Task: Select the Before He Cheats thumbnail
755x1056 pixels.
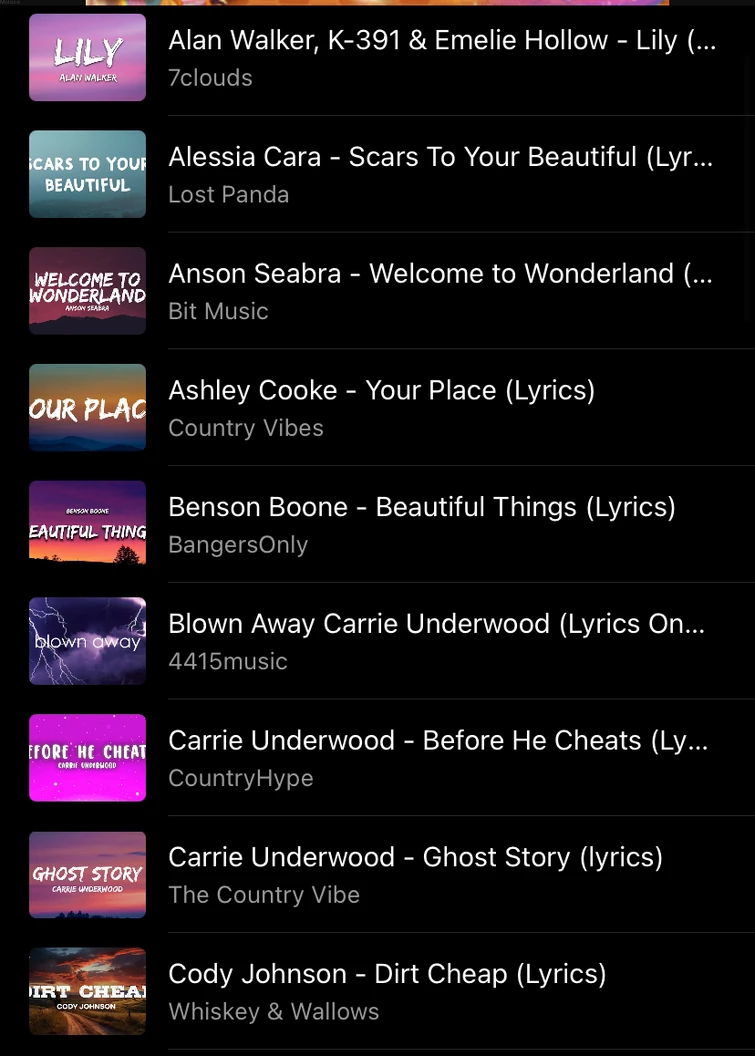Action: click(87, 757)
